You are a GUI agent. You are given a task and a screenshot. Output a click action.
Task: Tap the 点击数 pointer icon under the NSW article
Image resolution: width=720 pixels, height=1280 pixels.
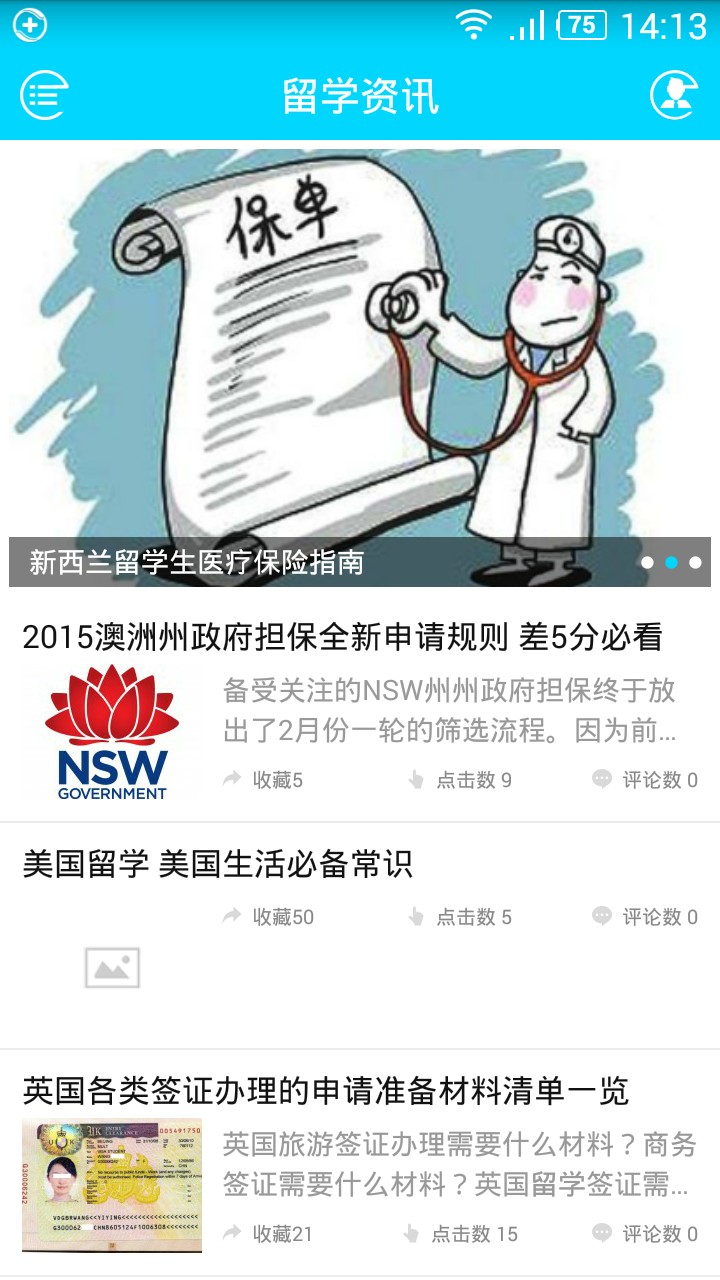pyautogui.click(x=414, y=779)
